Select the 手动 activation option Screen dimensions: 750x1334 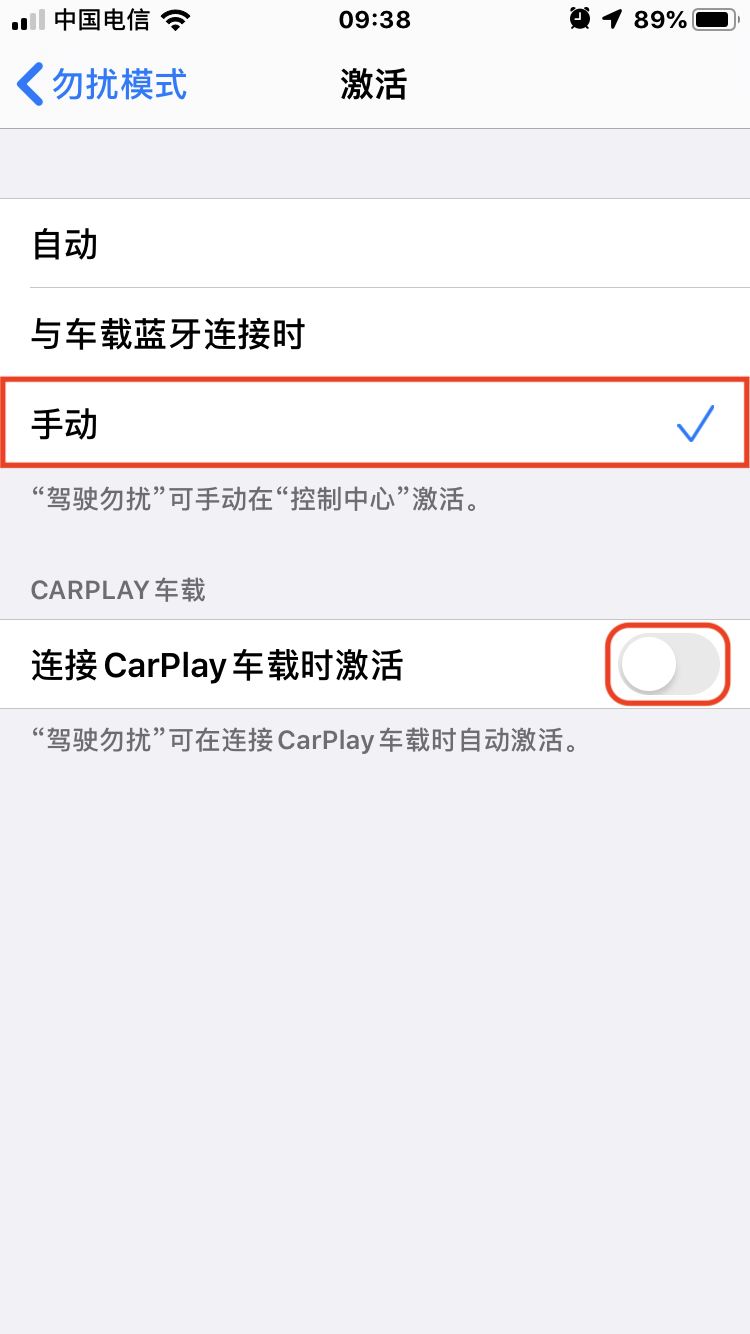coord(375,424)
